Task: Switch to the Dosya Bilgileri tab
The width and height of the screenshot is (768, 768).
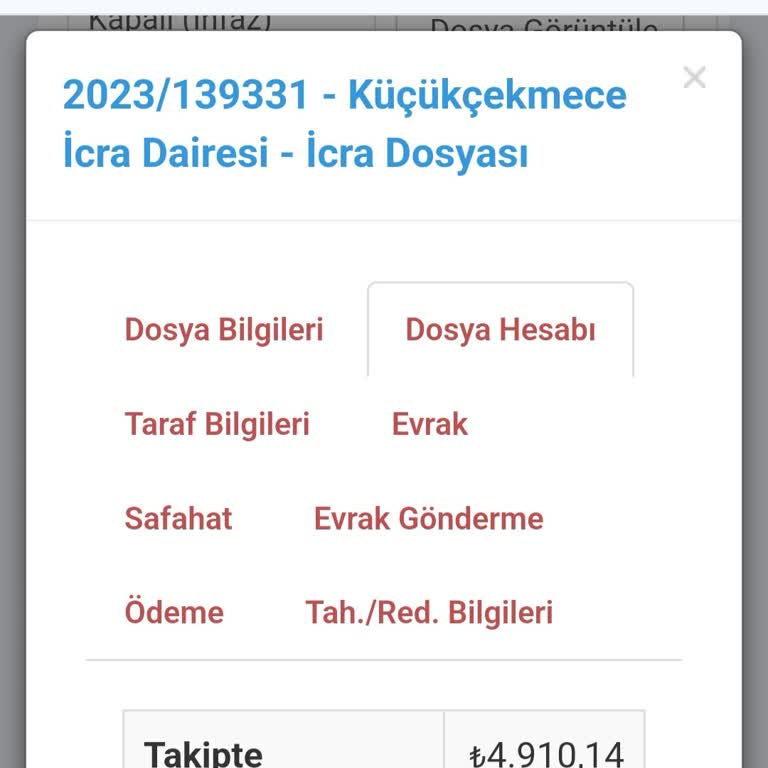Action: (224, 330)
